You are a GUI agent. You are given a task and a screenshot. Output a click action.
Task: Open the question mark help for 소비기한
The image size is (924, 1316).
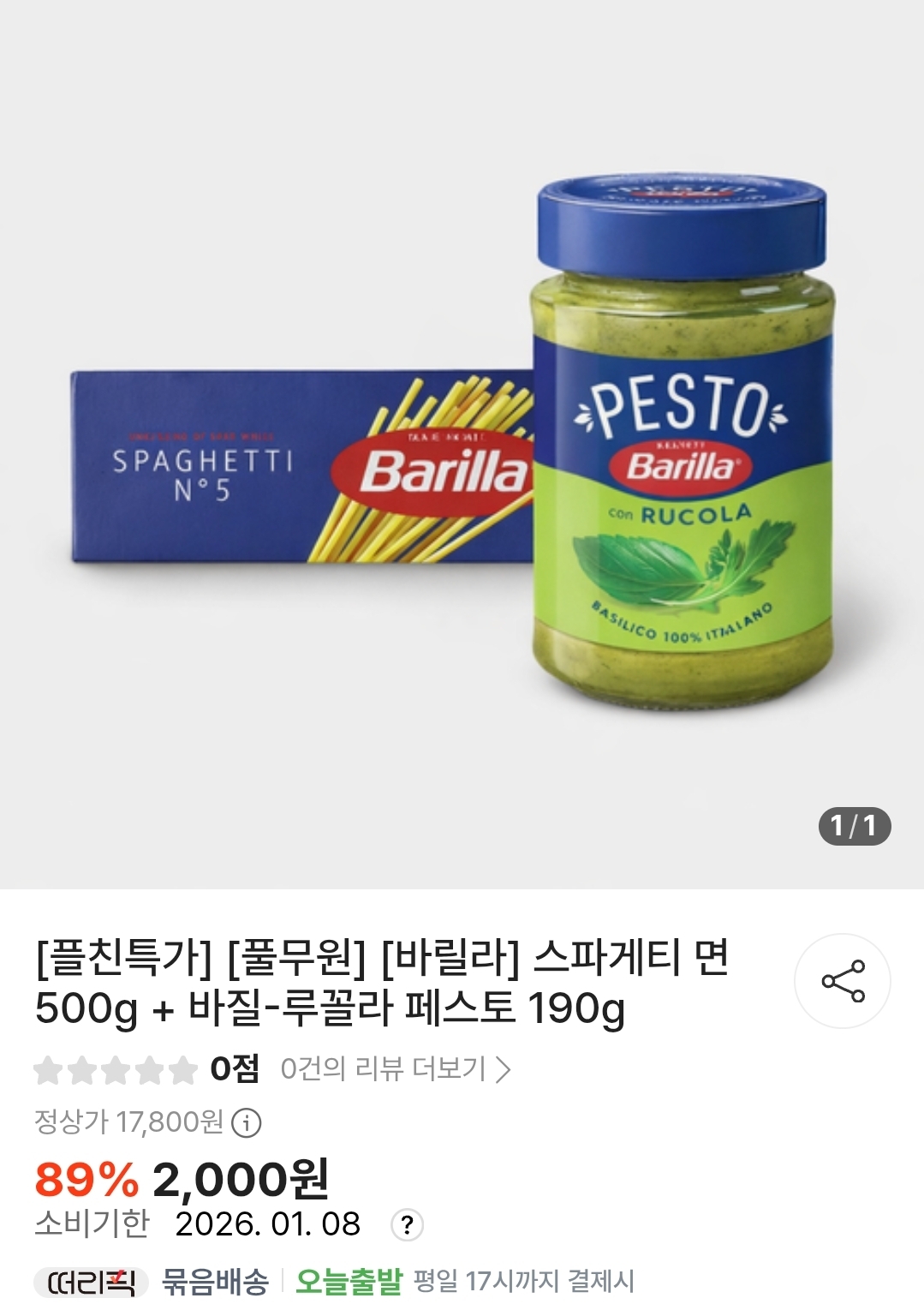(407, 1224)
